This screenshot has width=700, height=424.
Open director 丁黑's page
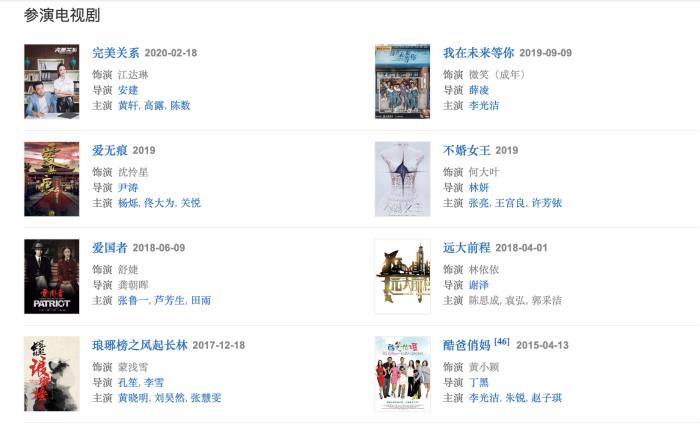click(x=478, y=382)
